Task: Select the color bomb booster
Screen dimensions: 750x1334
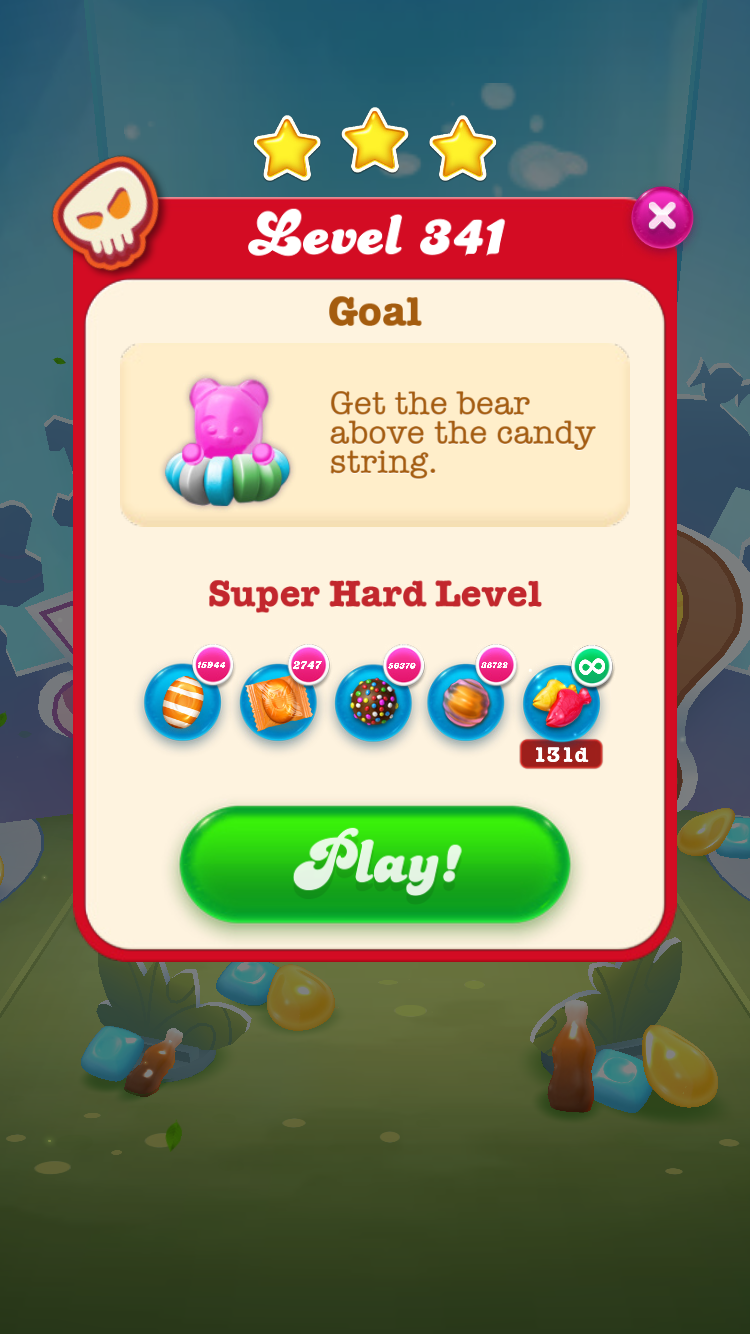Action: 373,702
